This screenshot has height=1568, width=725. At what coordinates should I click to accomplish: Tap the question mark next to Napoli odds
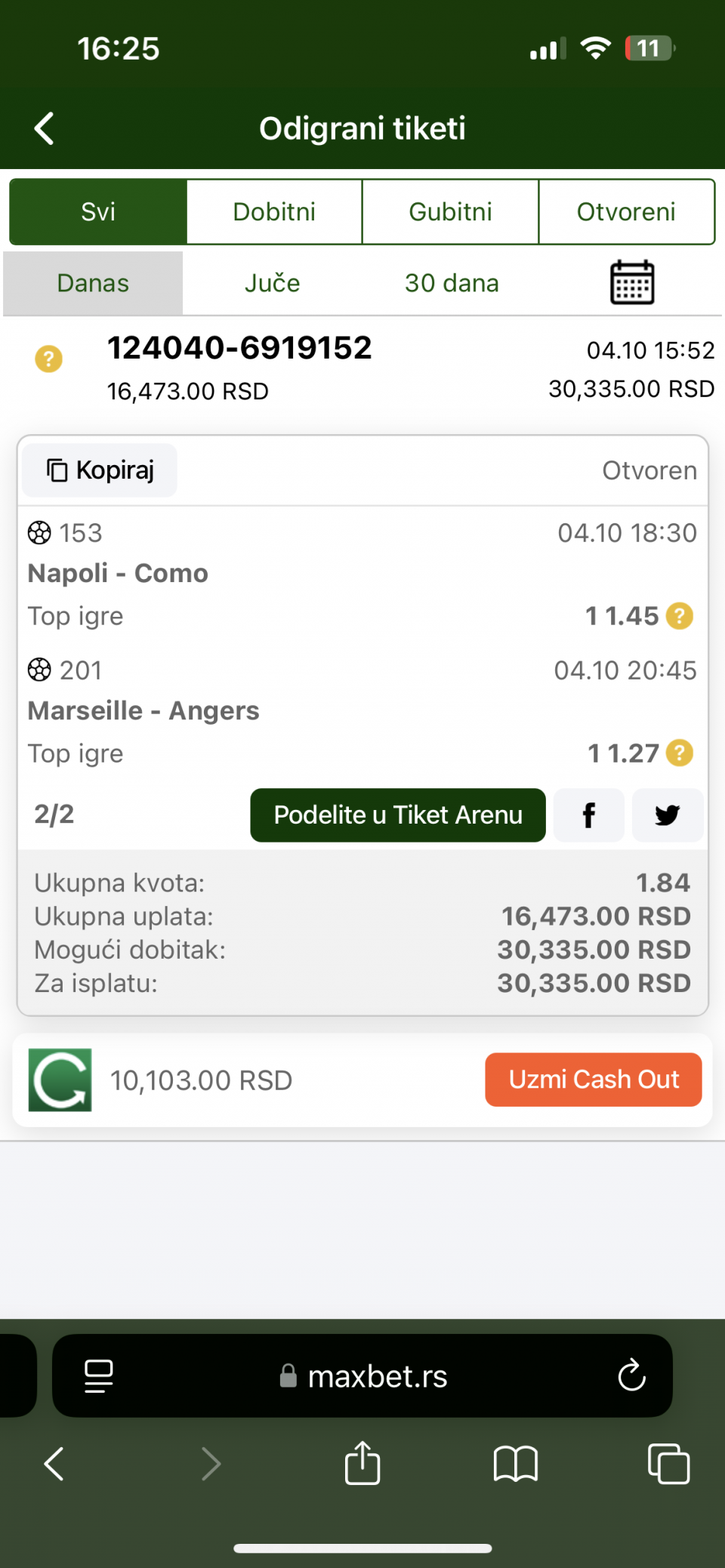(680, 616)
